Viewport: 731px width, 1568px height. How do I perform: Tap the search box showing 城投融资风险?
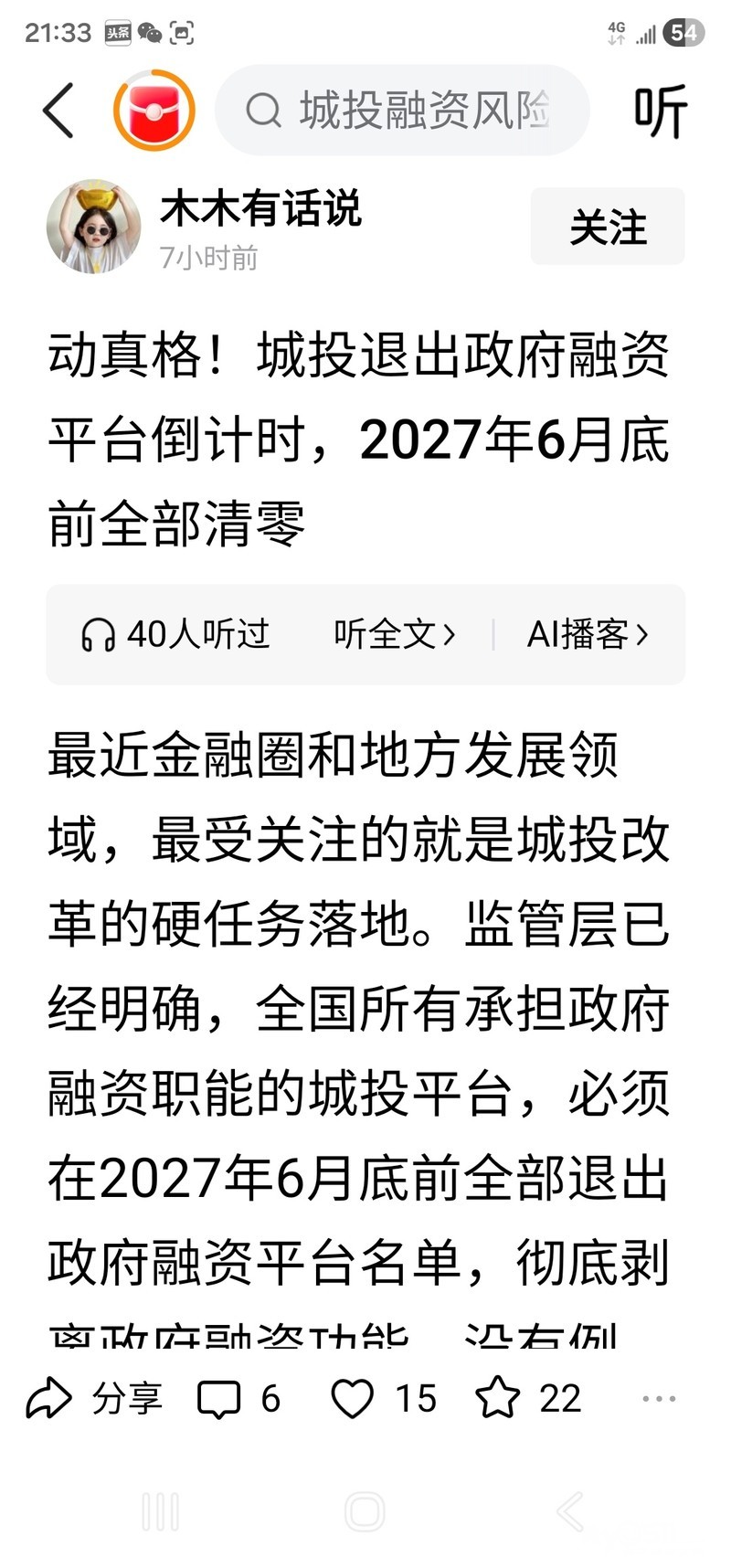pos(402,111)
